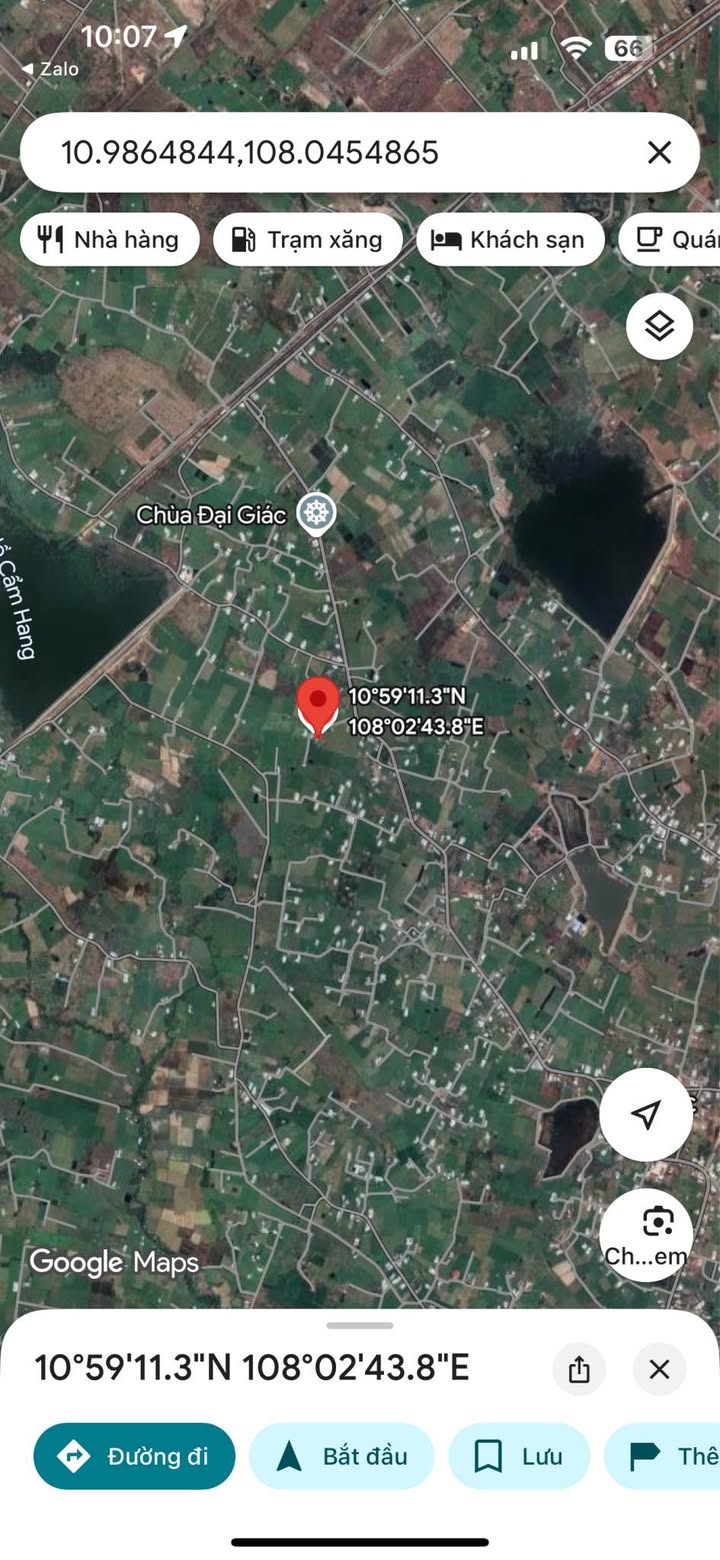Center map on my location

point(646,1114)
